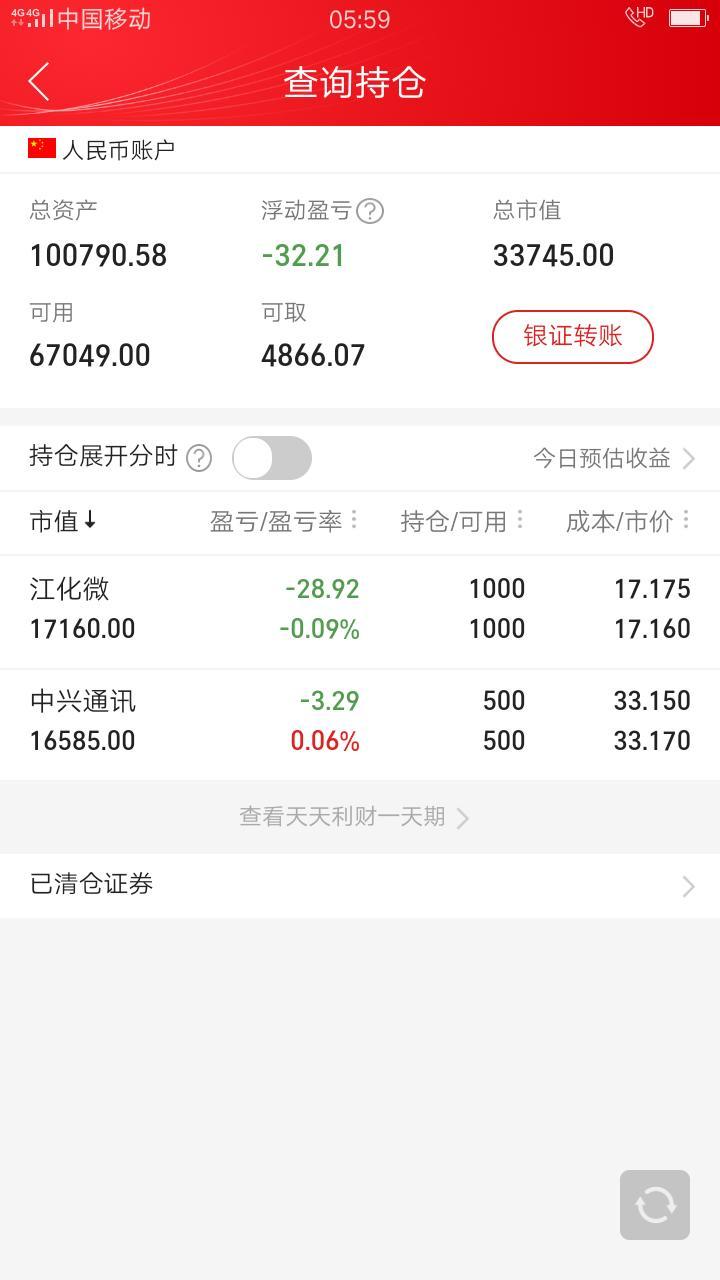Image resolution: width=720 pixels, height=1280 pixels.
Task: Refresh holdings with the floating refresh button
Action: [x=655, y=1205]
